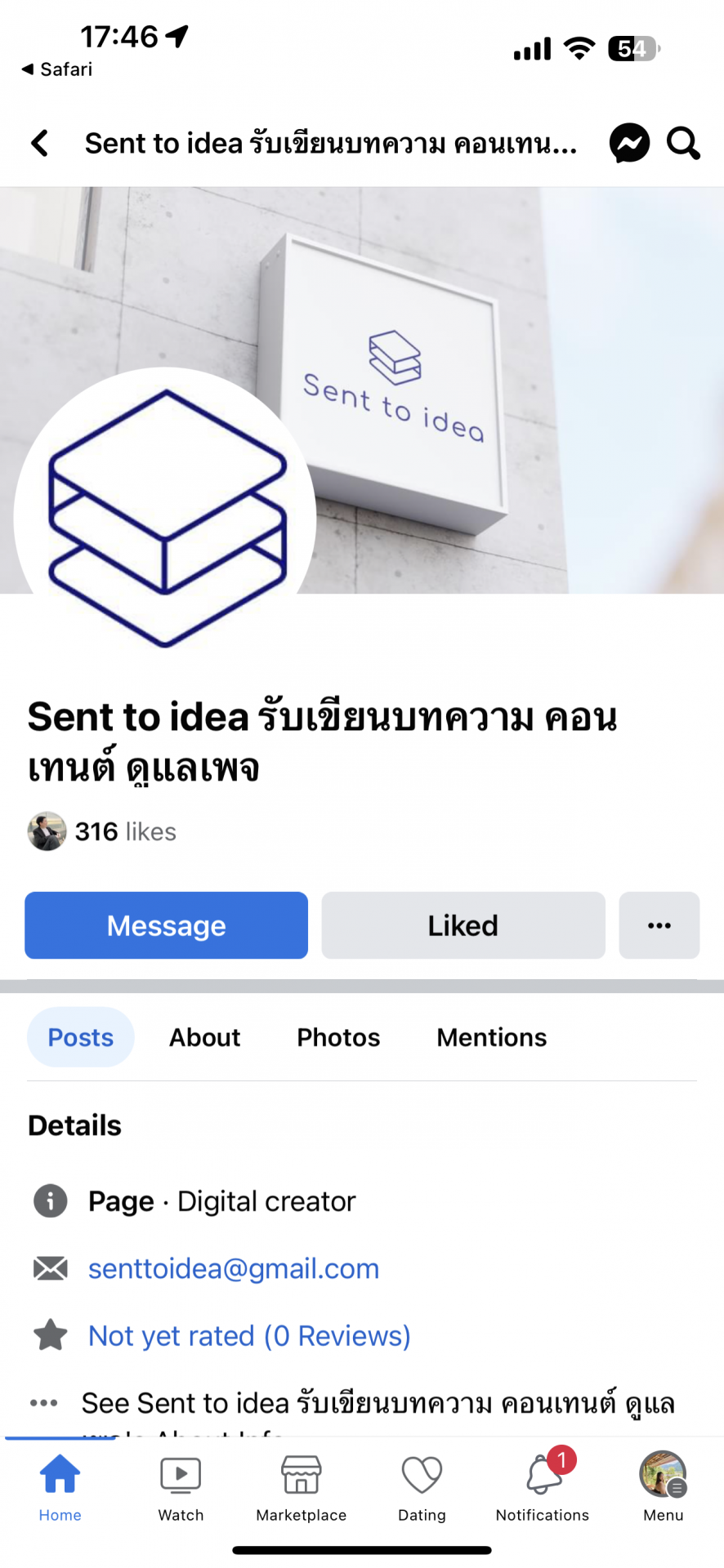This screenshot has width=724, height=1568.
Task: Open the Menu tab
Action: [663, 1488]
